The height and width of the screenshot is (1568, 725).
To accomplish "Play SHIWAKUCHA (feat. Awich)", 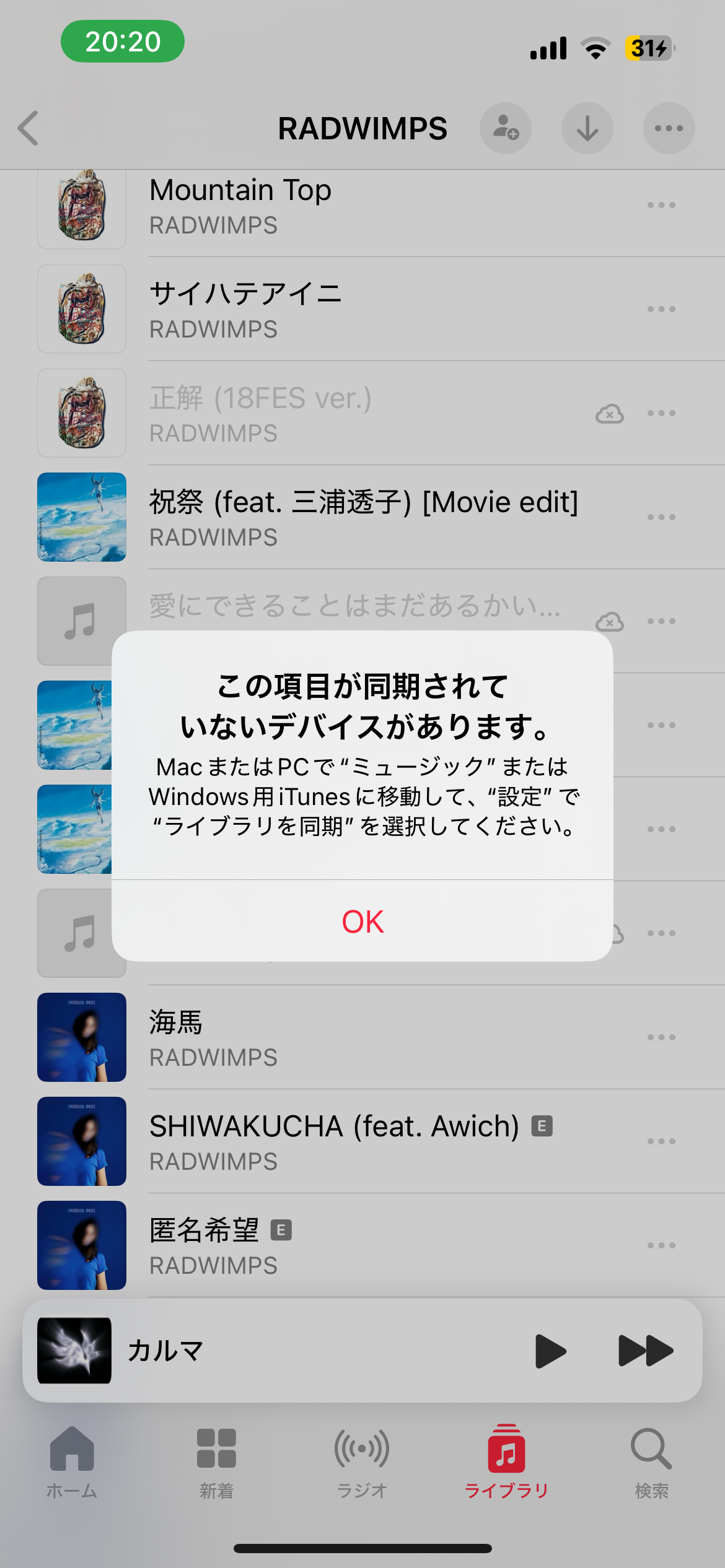I will coord(335,1141).
